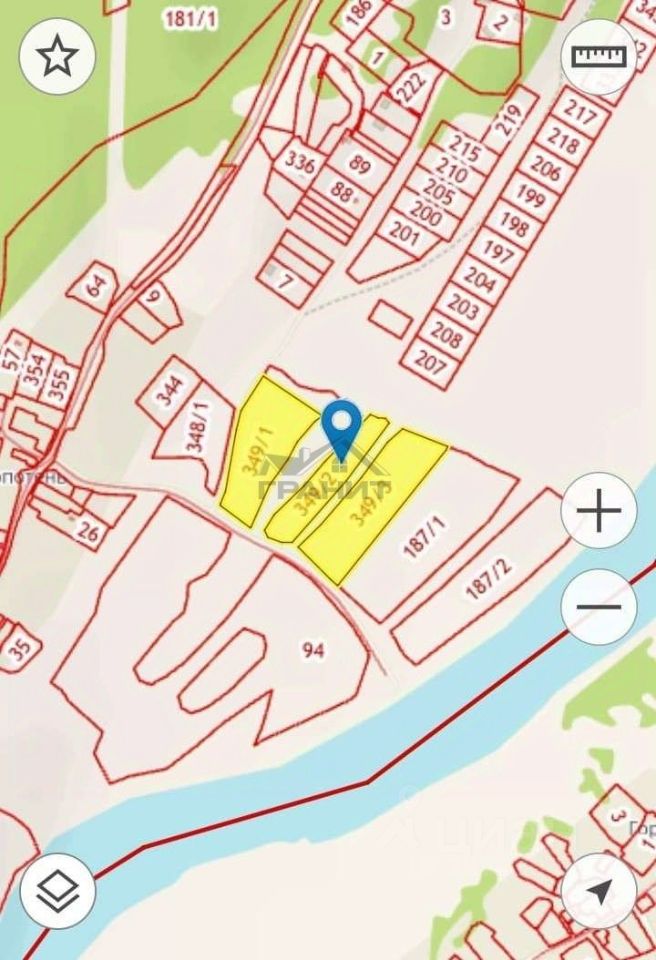Add this location to favorites with the star
This screenshot has height=960, width=656.
coord(57,56)
